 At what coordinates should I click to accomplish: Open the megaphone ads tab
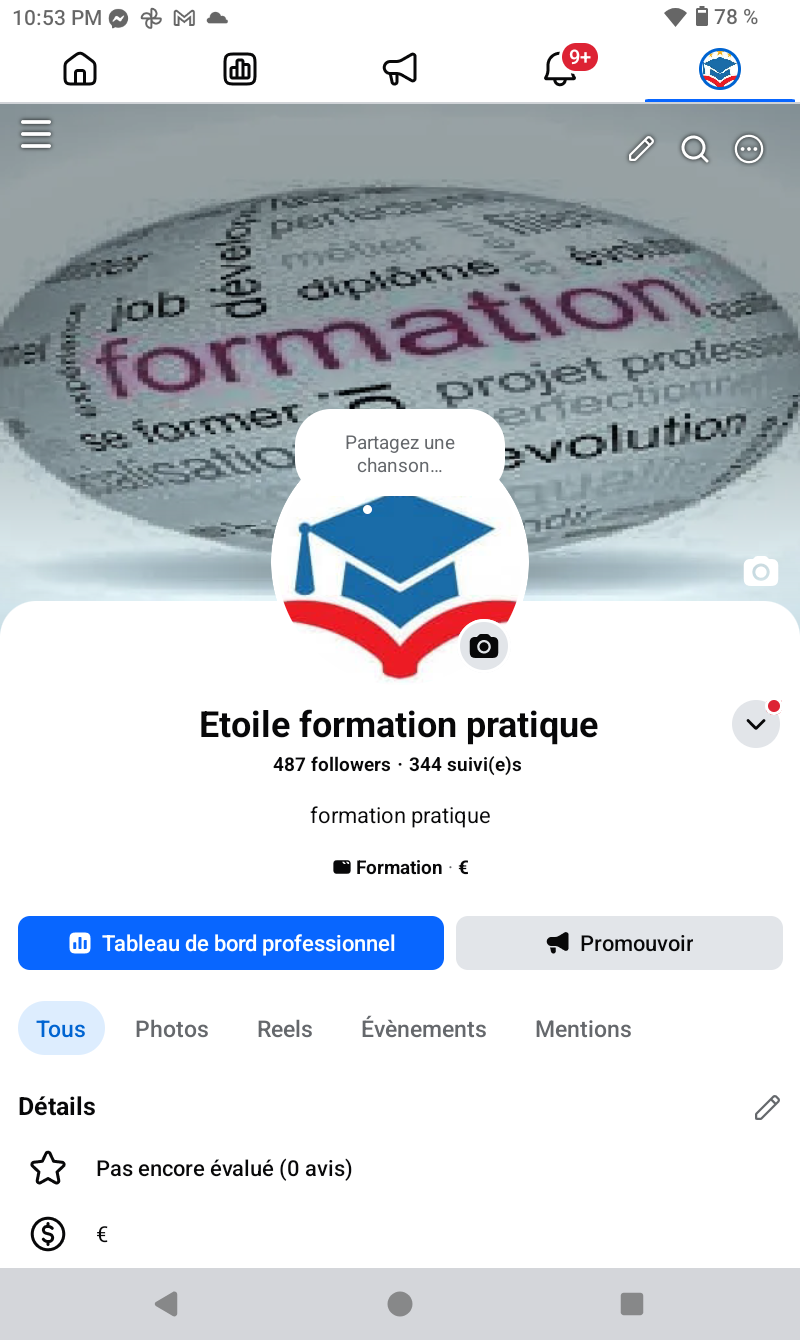click(x=400, y=69)
